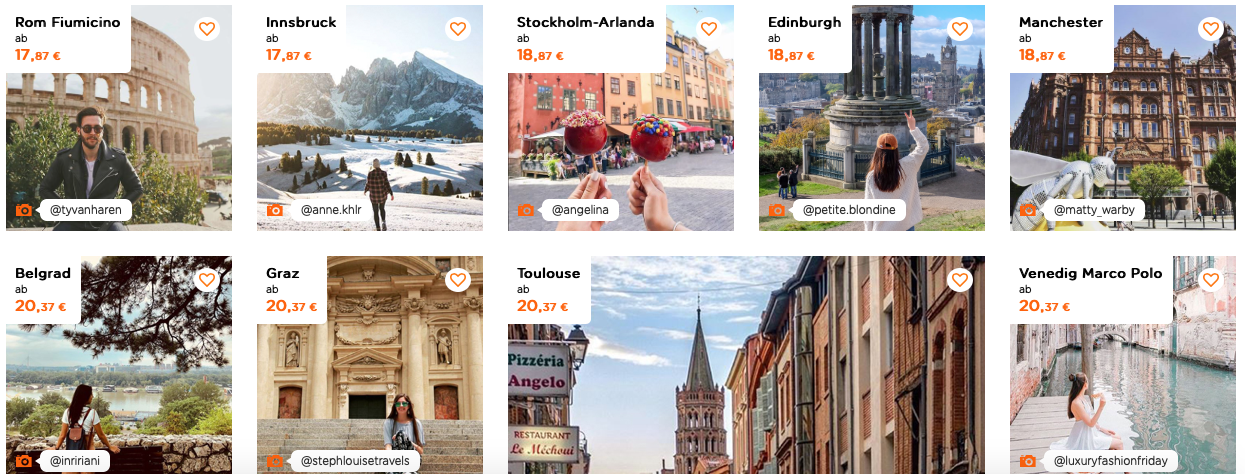Favorite Venedig Marco Polo
Viewport: 1245px width, 474px height.
pyautogui.click(x=1211, y=280)
